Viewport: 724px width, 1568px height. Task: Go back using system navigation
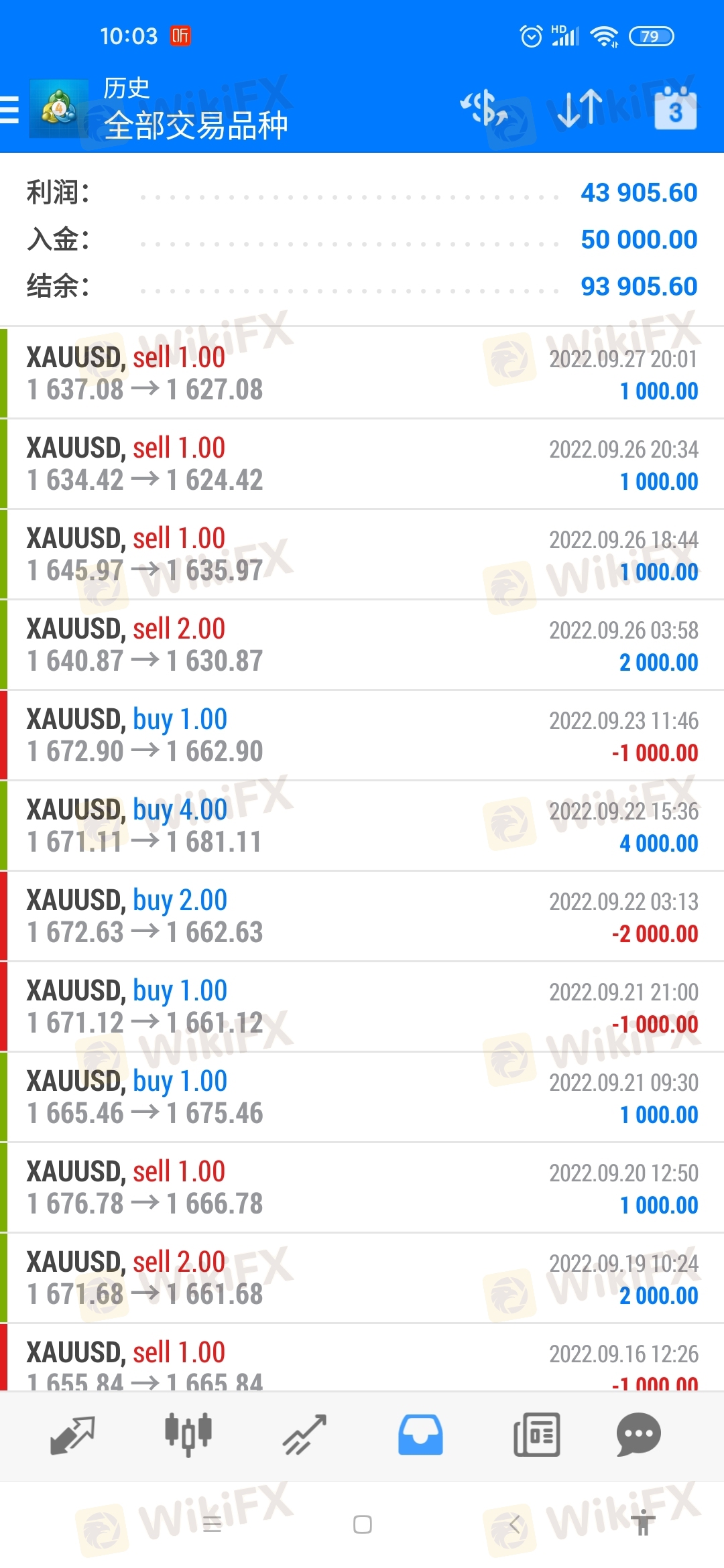click(515, 1525)
